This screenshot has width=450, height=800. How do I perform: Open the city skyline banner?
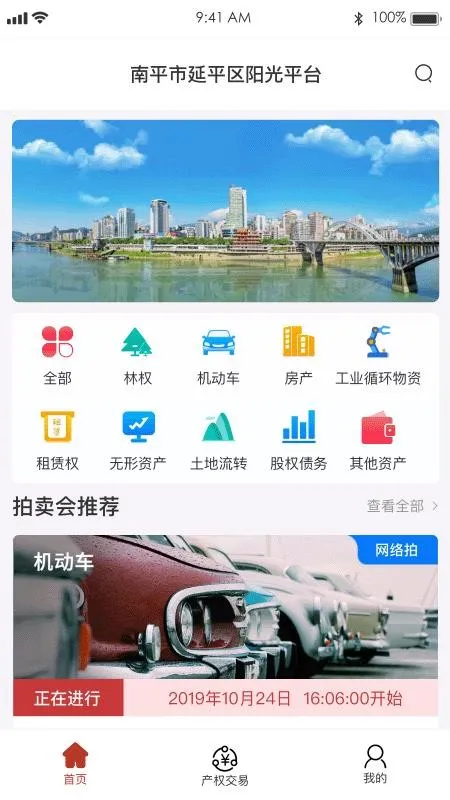tap(225, 211)
